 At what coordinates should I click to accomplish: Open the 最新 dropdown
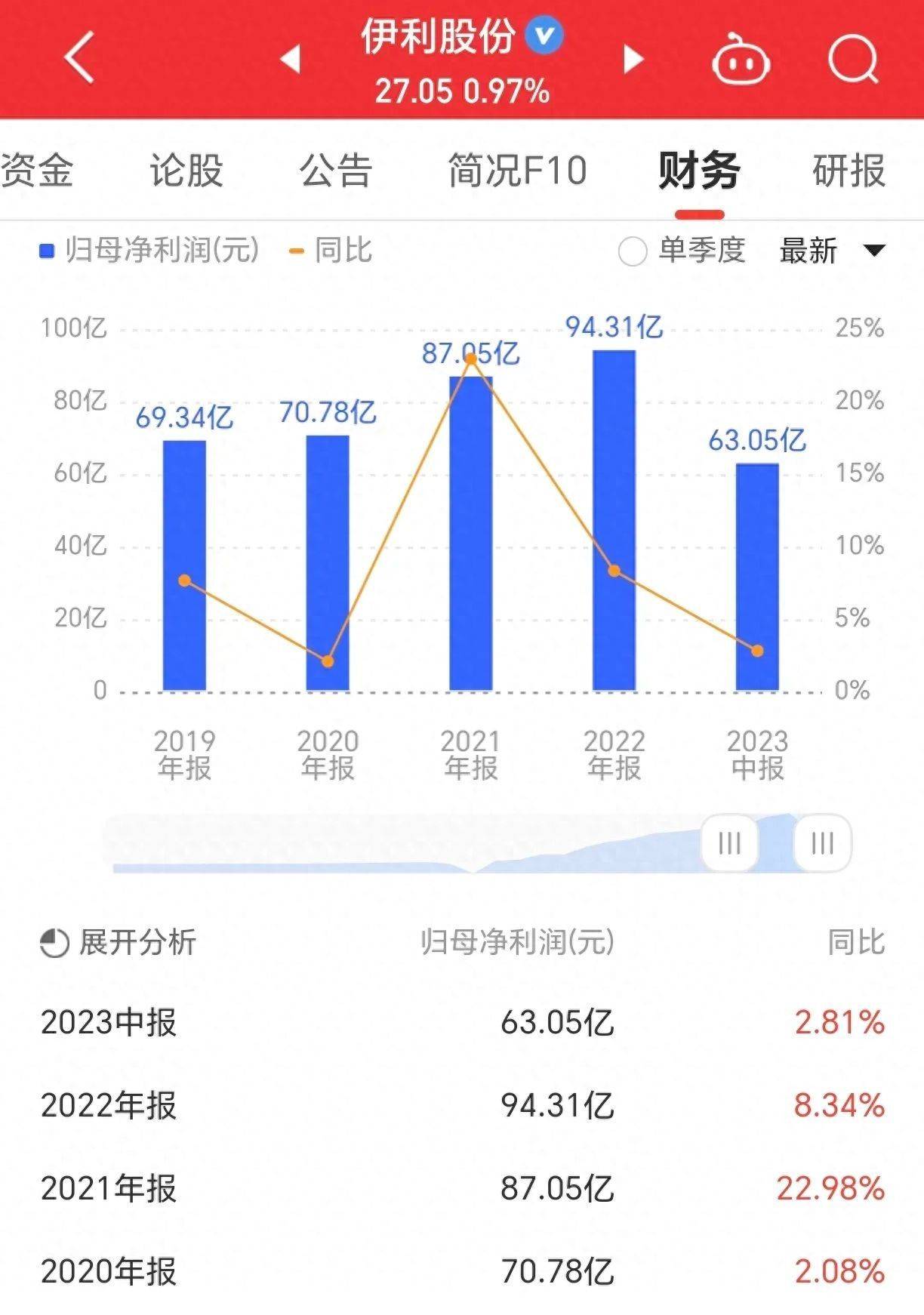click(832, 251)
